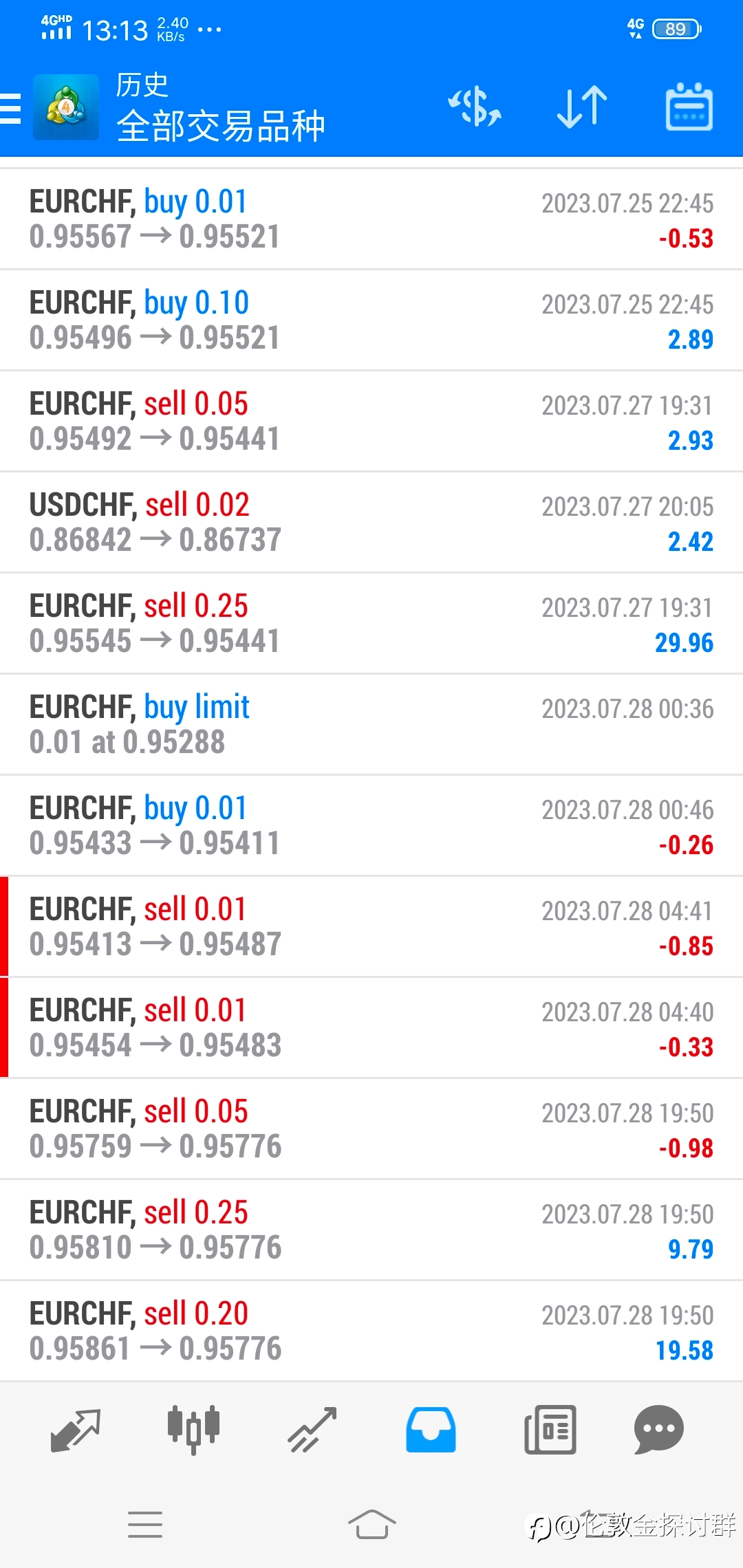View the EURCHF sell 0.20 trade with 19.58 profit
Image resolution: width=743 pixels, height=1568 pixels.
[x=371, y=1331]
